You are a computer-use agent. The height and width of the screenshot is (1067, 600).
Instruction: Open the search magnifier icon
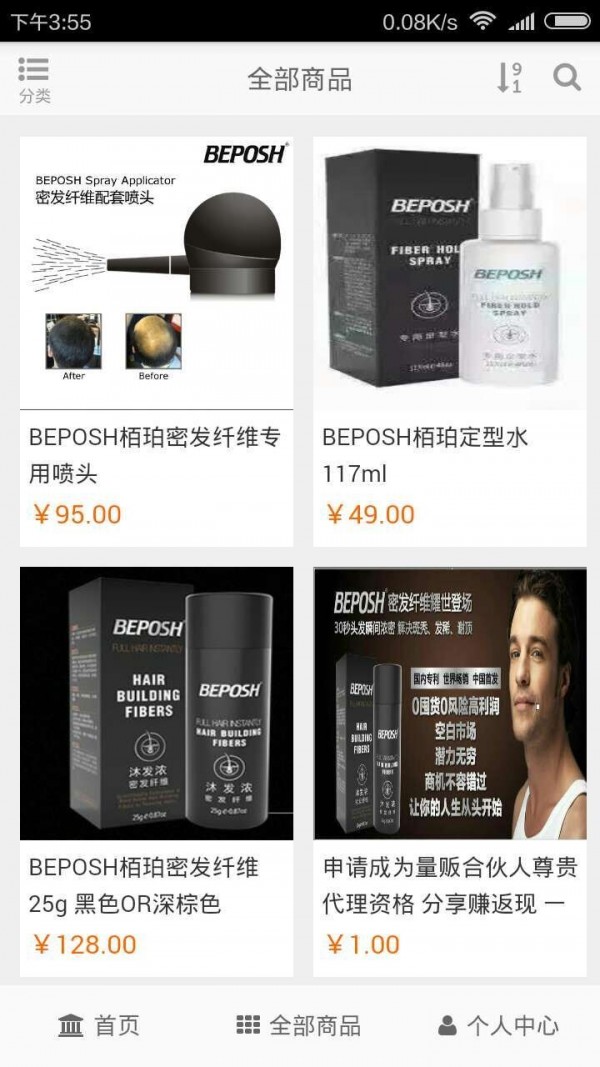tap(567, 78)
